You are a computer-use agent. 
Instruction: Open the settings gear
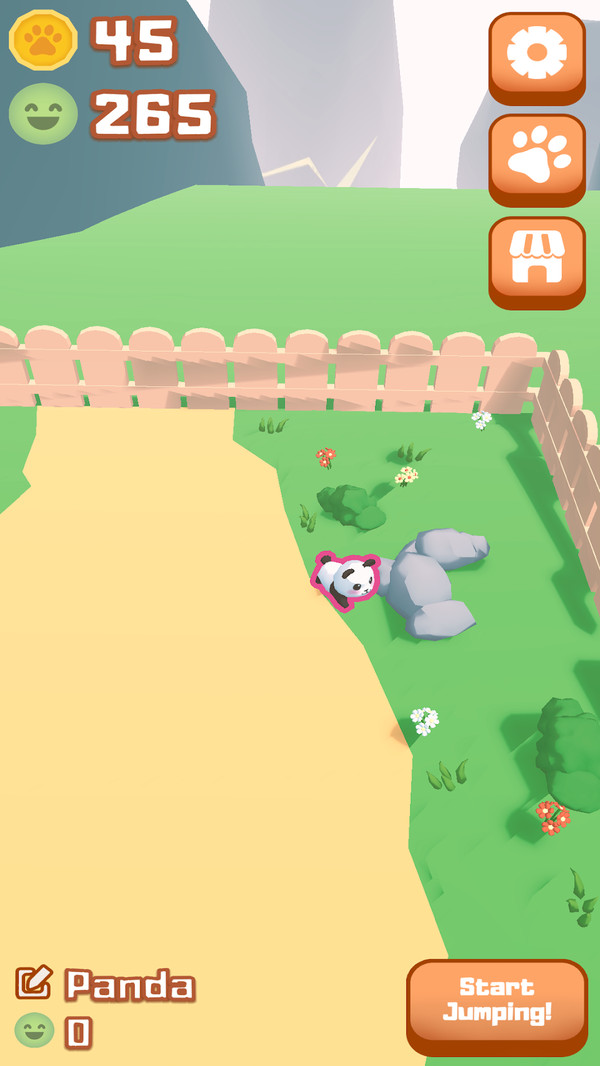537,56
